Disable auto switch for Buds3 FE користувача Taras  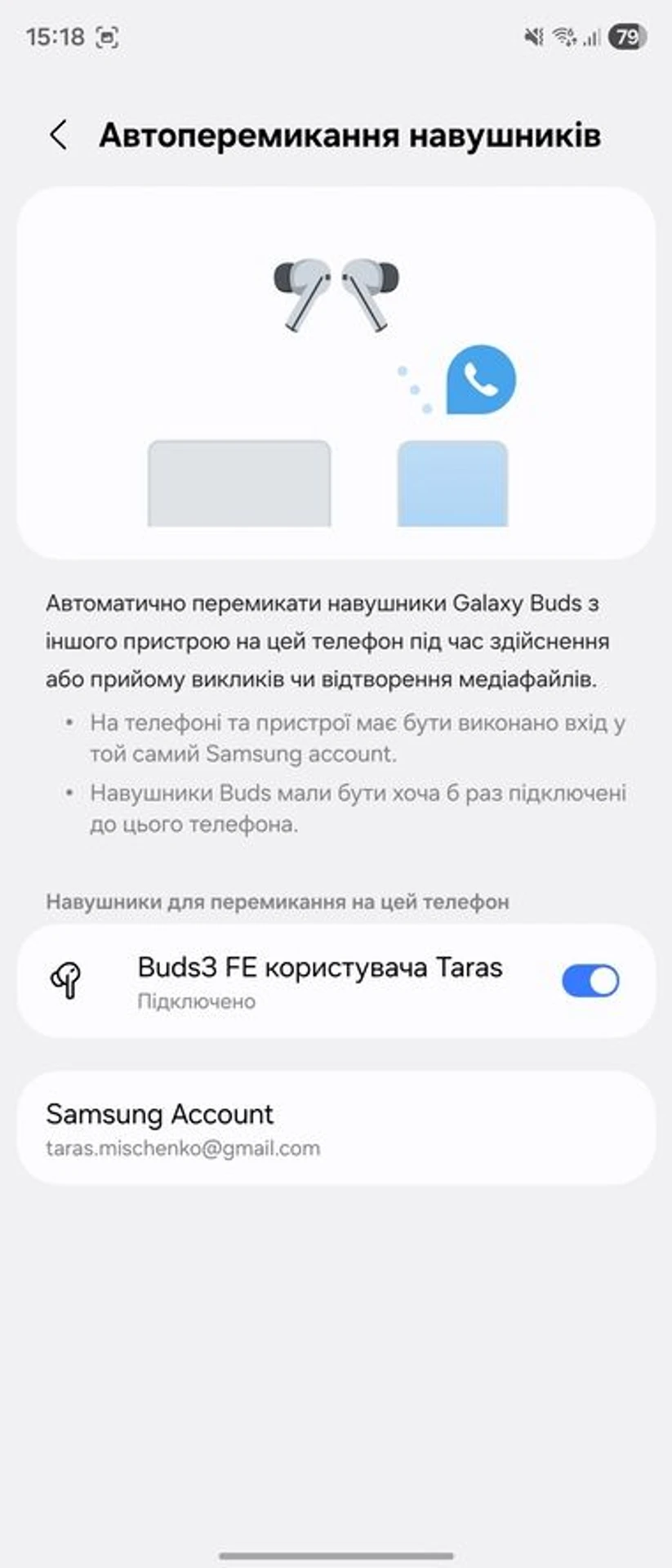click(590, 981)
